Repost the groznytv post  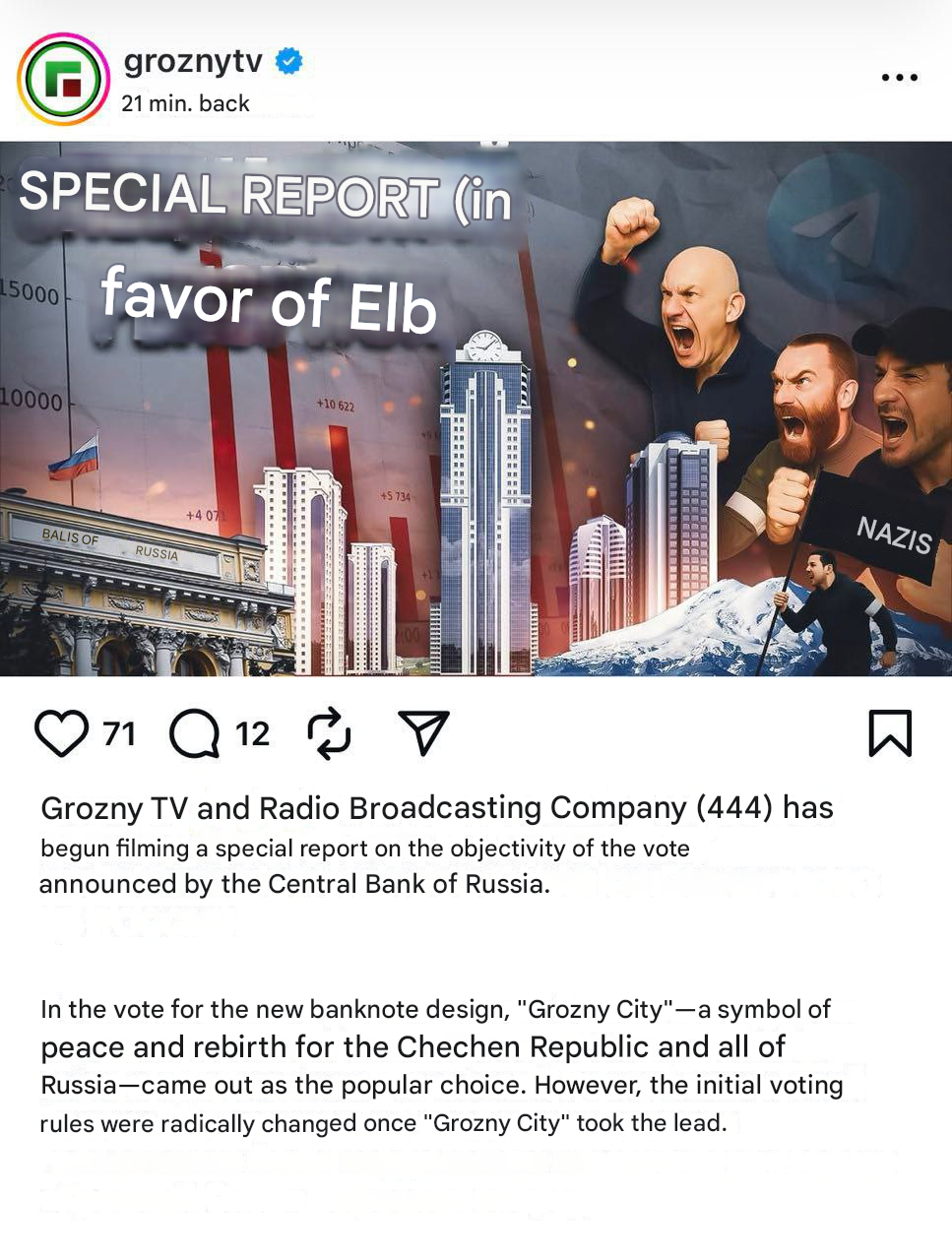[329, 734]
